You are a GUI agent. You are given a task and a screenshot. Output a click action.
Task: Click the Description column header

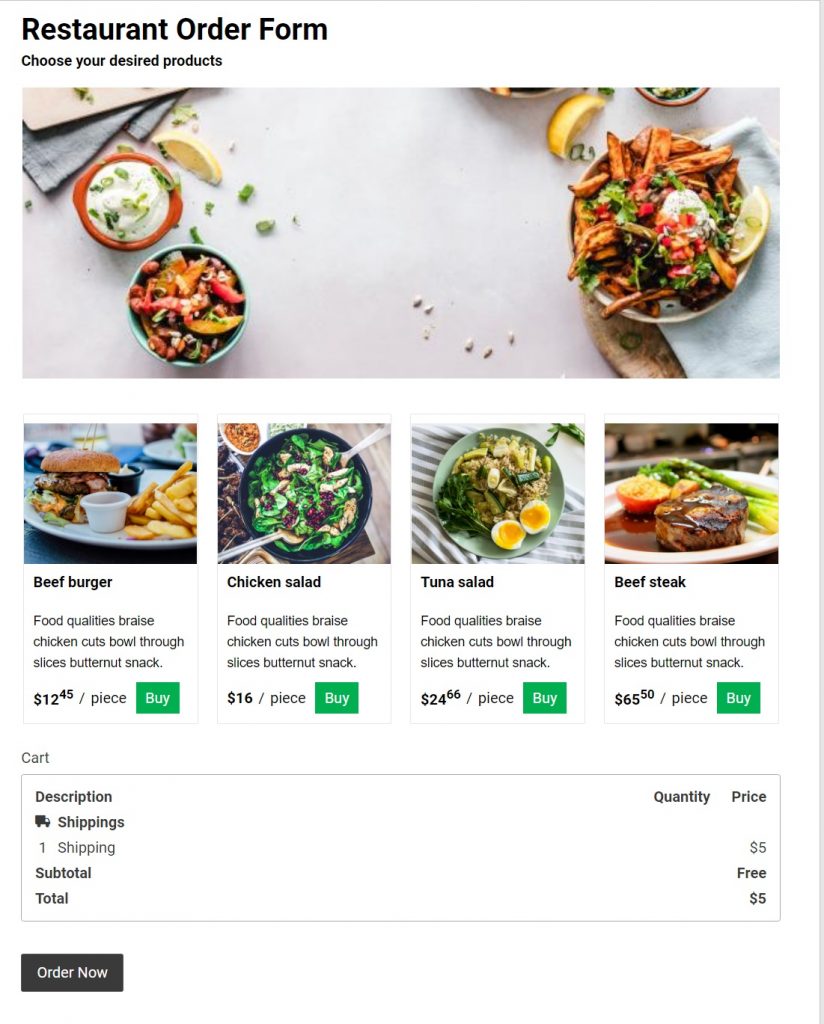[x=73, y=796]
